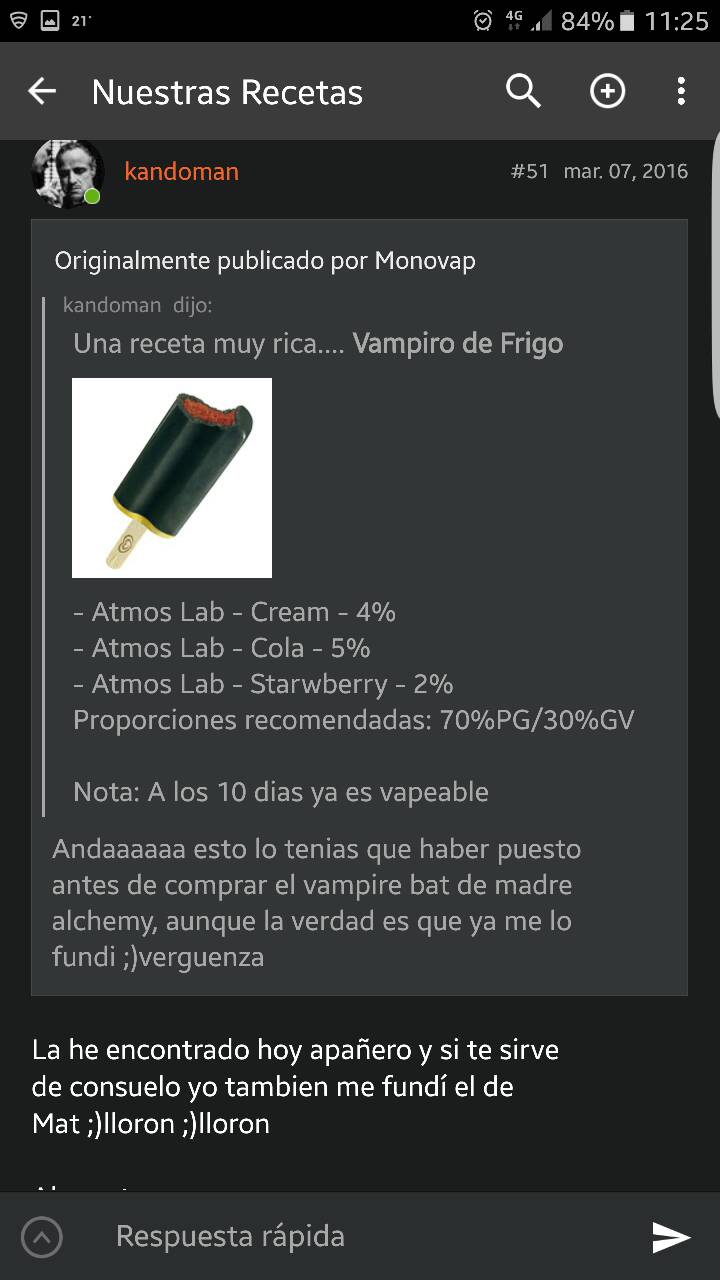Open the overflow menu

(x=681, y=92)
